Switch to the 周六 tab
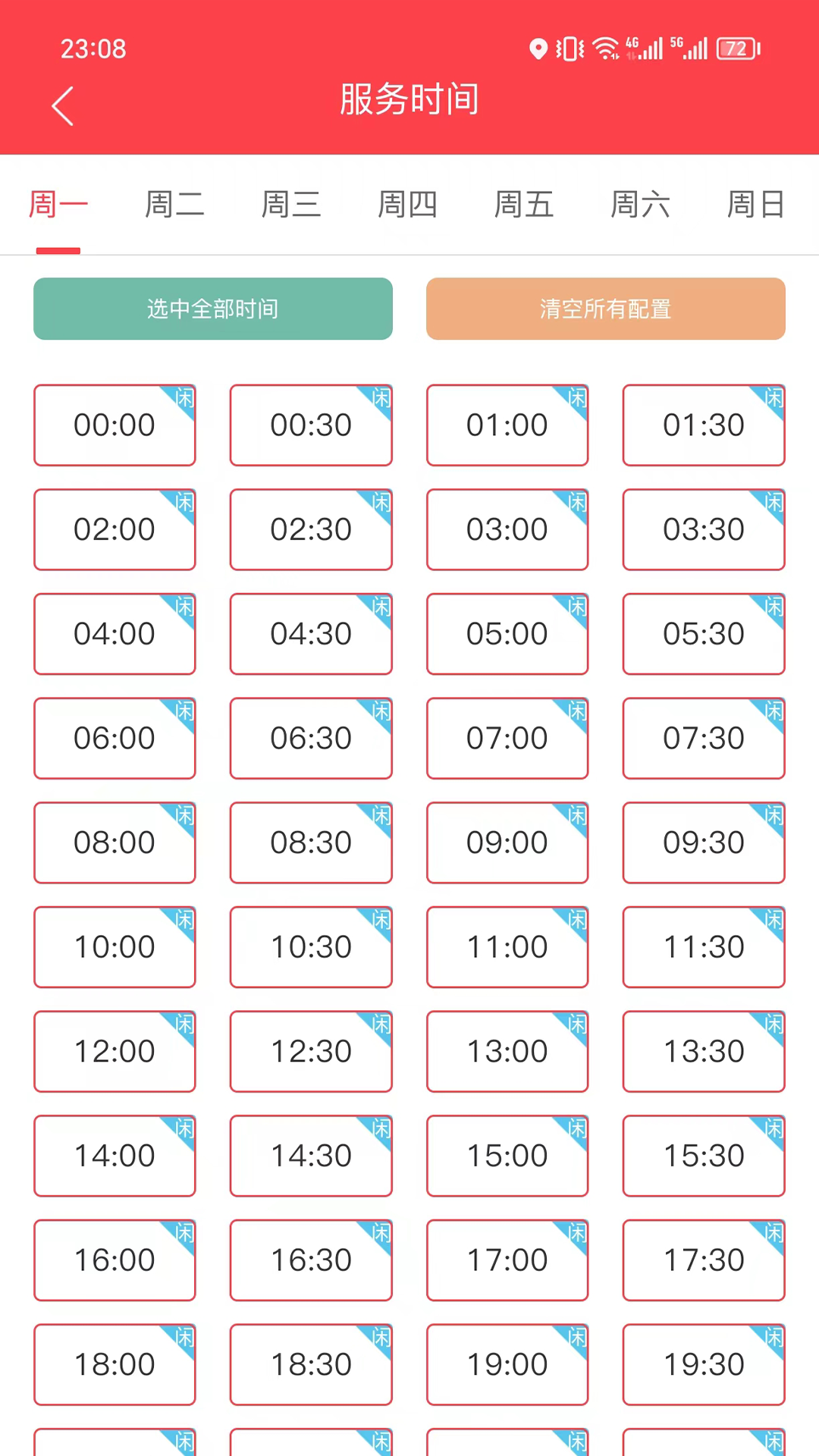Viewport: 819px width, 1456px height. (640, 205)
